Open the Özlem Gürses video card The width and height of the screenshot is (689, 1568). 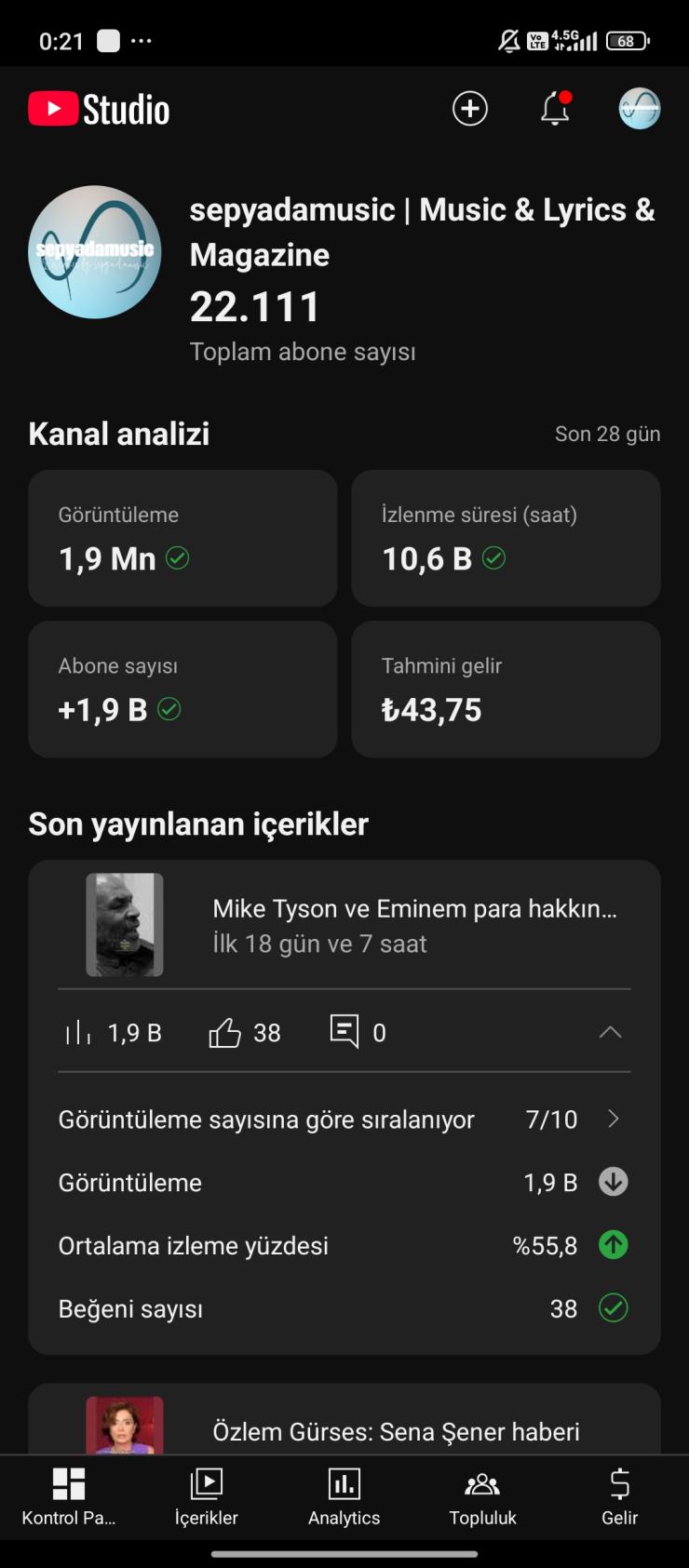tap(396, 1430)
